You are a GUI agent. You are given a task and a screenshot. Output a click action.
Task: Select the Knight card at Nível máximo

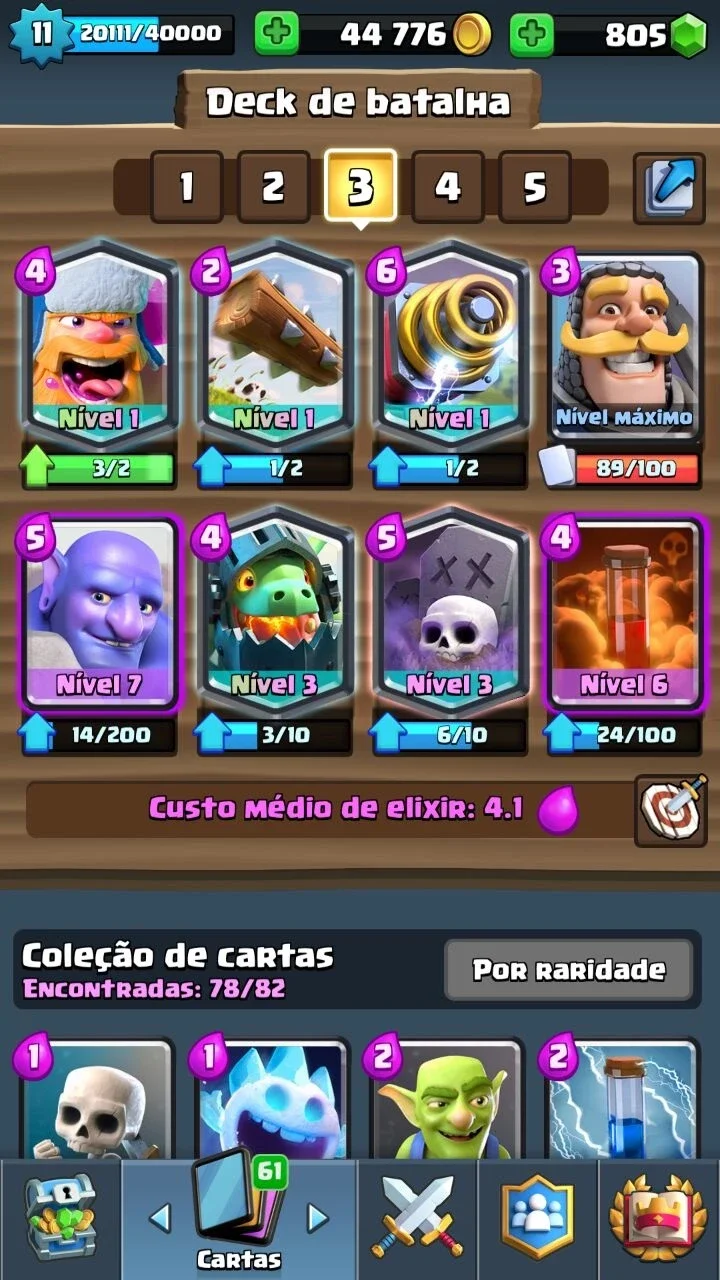[624, 347]
